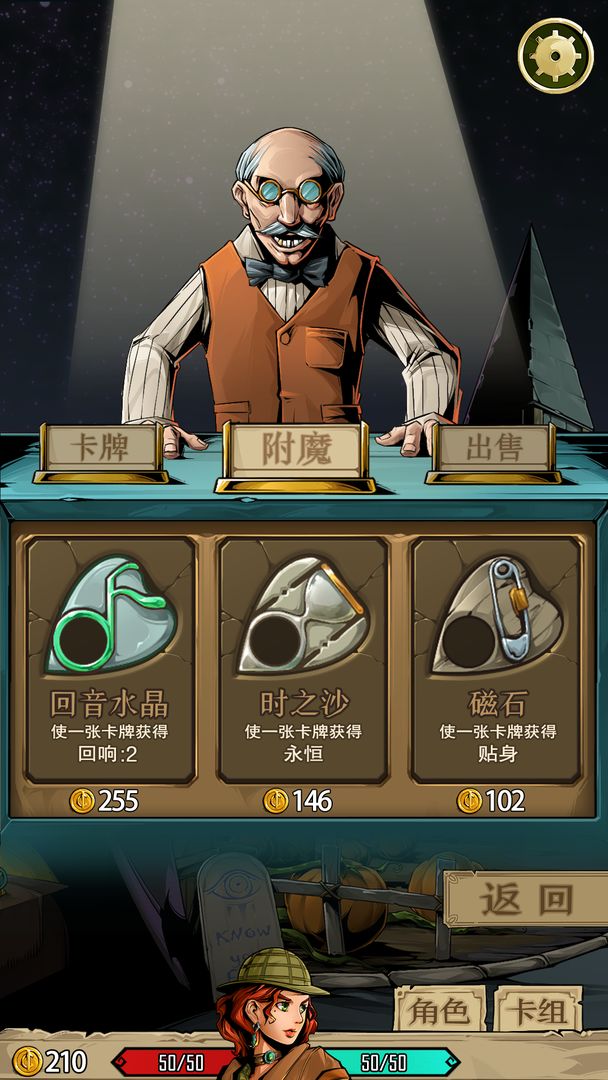Select the 附魔 tab
Image resolution: width=608 pixels, height=1080 pixels.
point(295,451)
